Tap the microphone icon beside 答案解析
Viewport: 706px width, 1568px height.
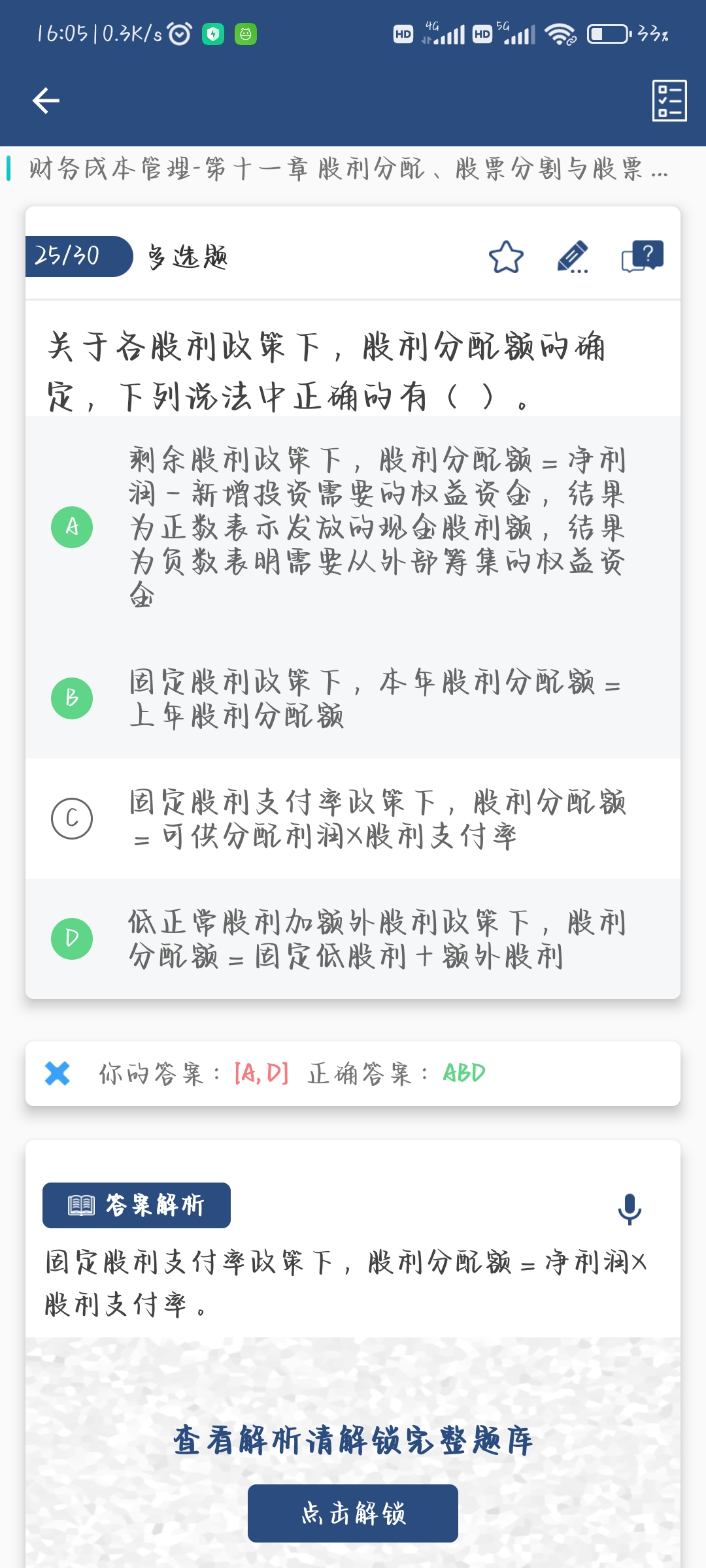click(x=630, y=1209)
